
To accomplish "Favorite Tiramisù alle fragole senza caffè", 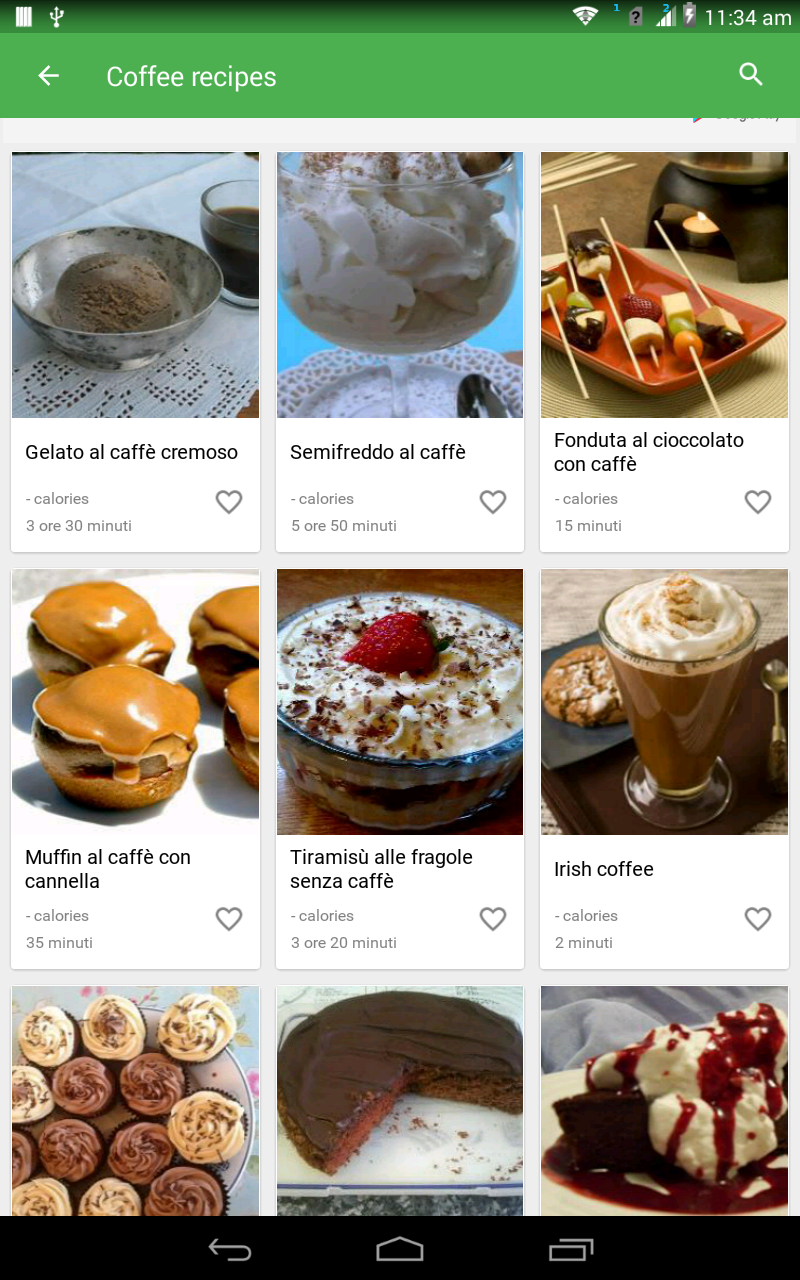I will point(493,919).
